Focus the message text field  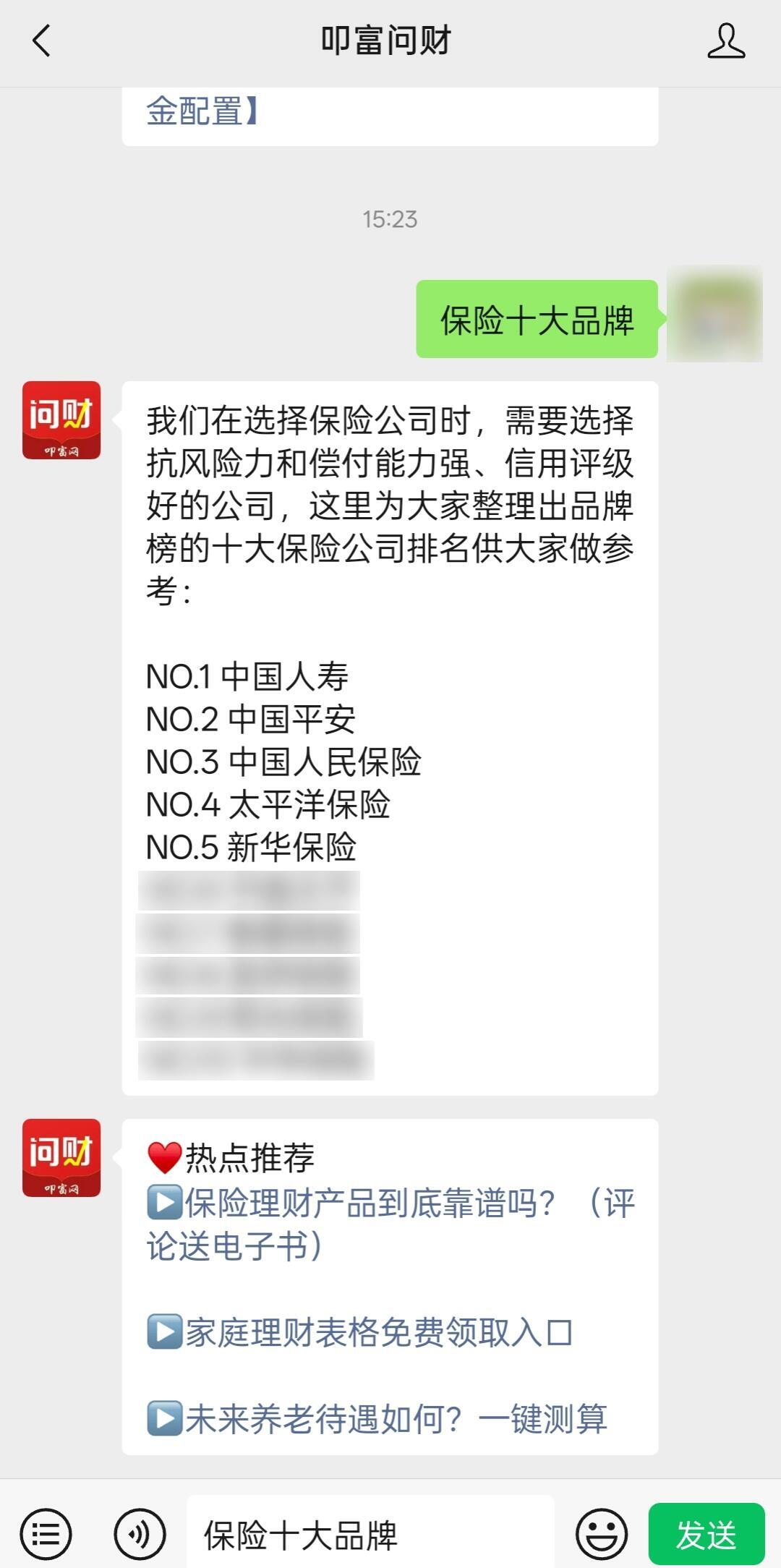pos(370,1534)
